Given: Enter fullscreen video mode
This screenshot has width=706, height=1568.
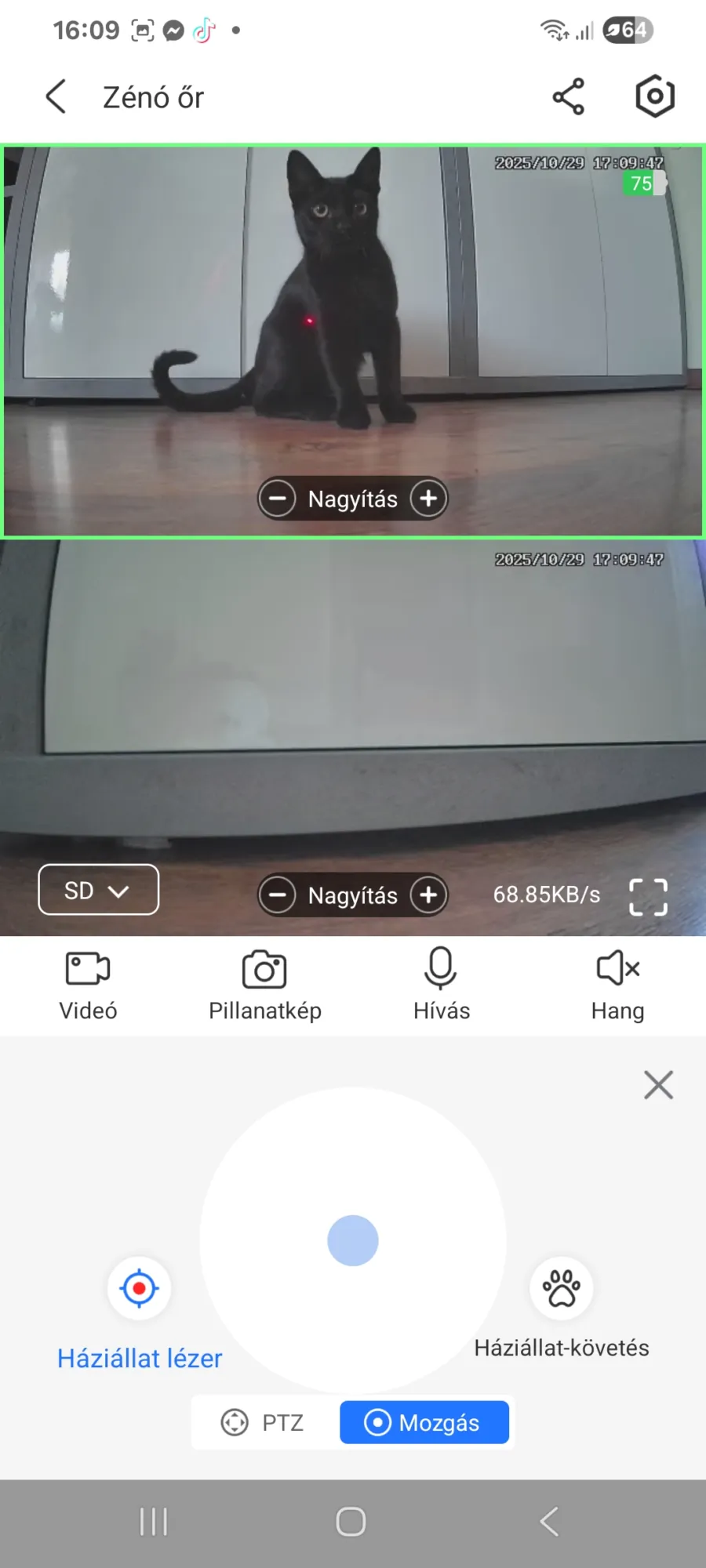Looking at the screenshot, I should point(648,896).
